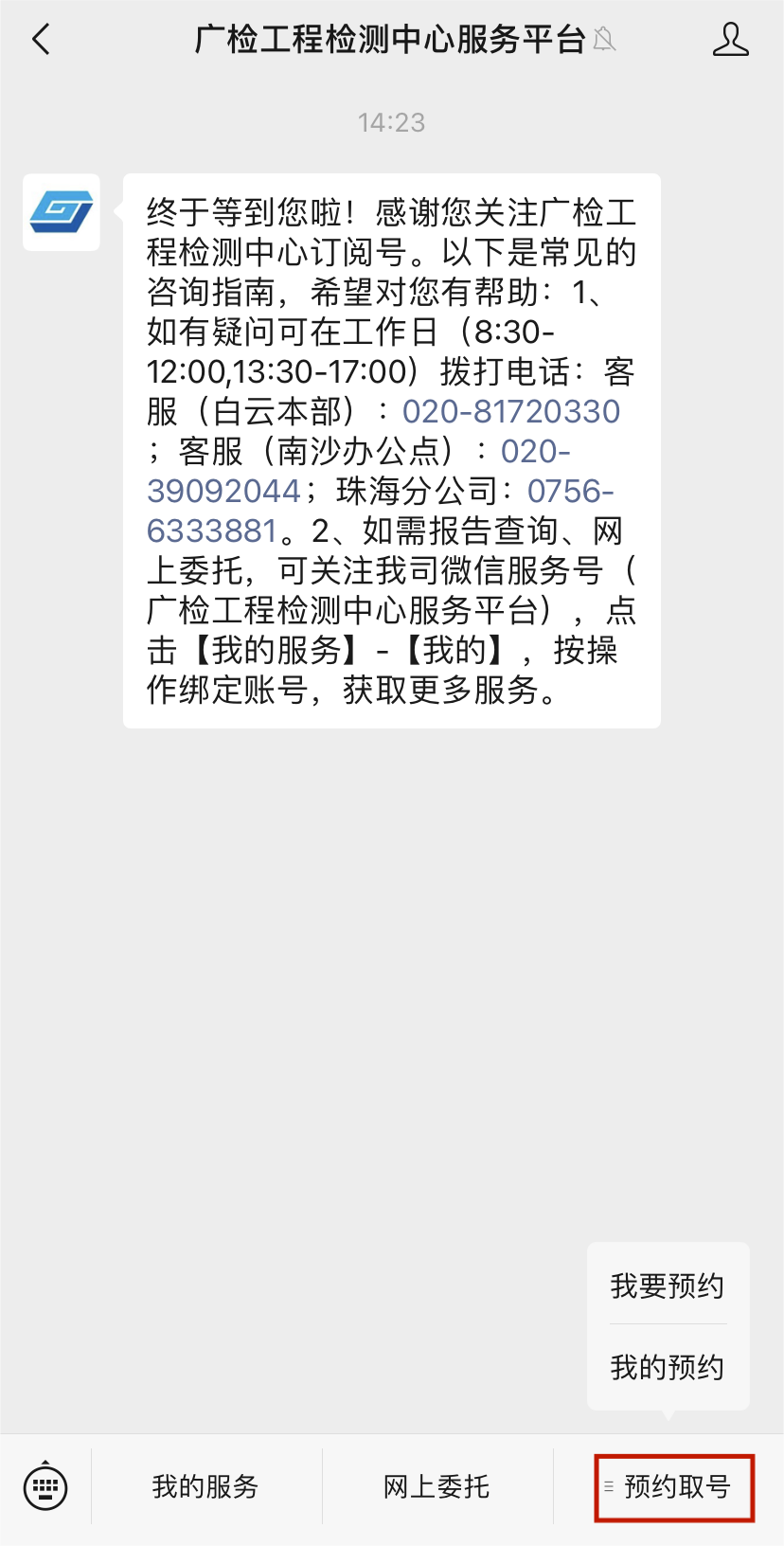Screen dimensions: 784x1546
Task: Select 我要预约 from the popup menu
Action: pos(666,1285)
